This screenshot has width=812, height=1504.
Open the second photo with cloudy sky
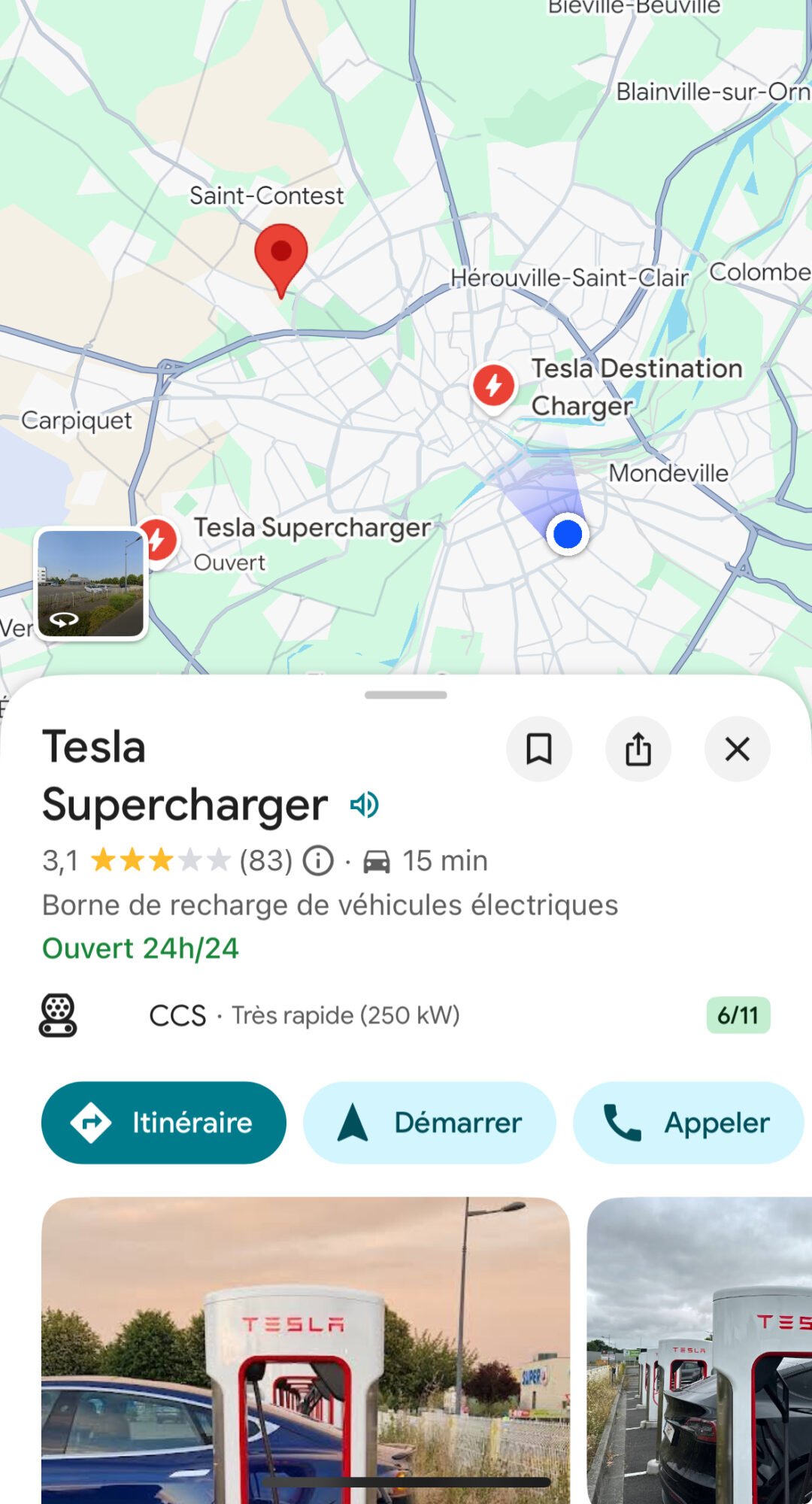699,1346
